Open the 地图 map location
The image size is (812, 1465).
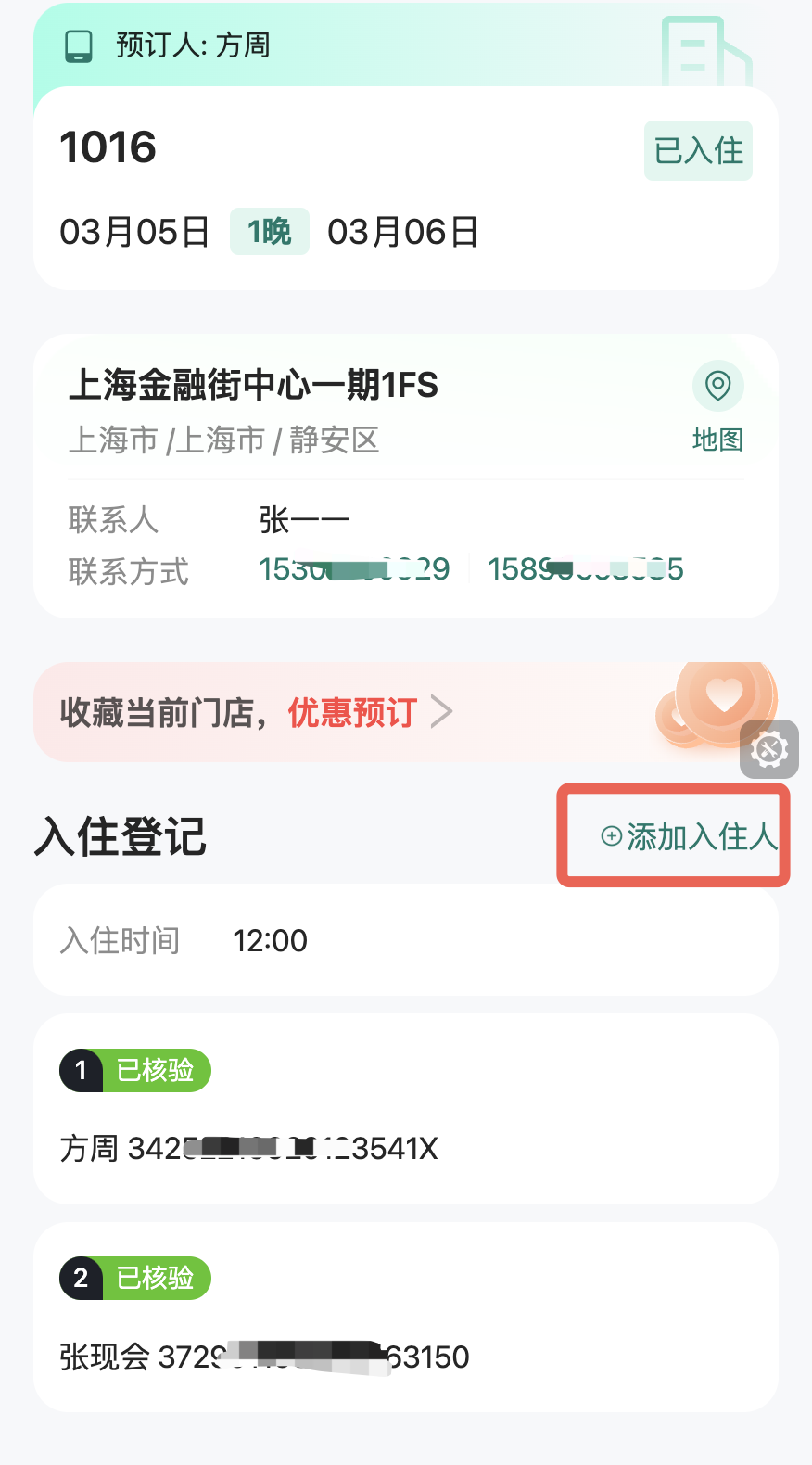[717, 405]
